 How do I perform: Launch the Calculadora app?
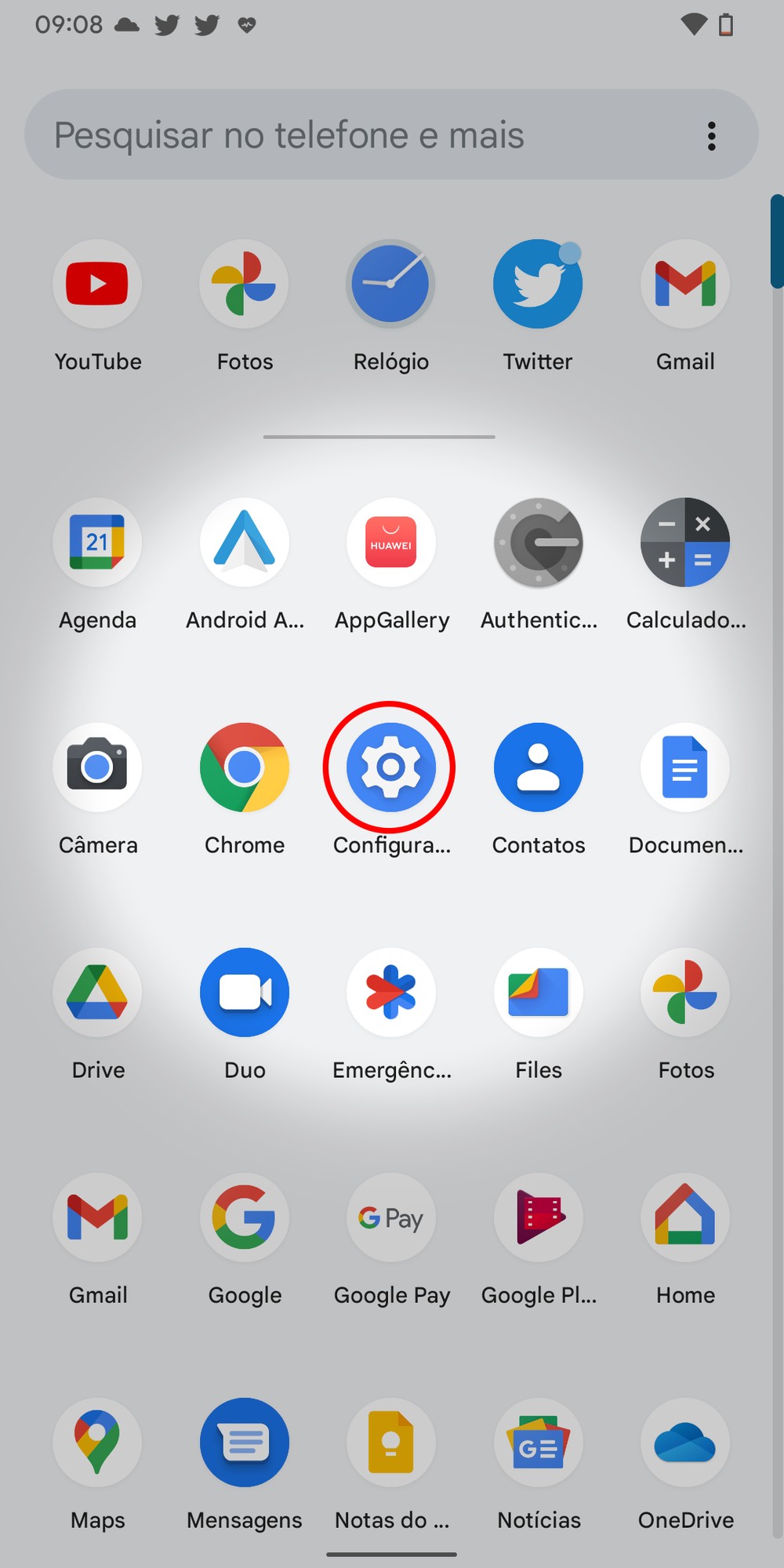point(685,543)
